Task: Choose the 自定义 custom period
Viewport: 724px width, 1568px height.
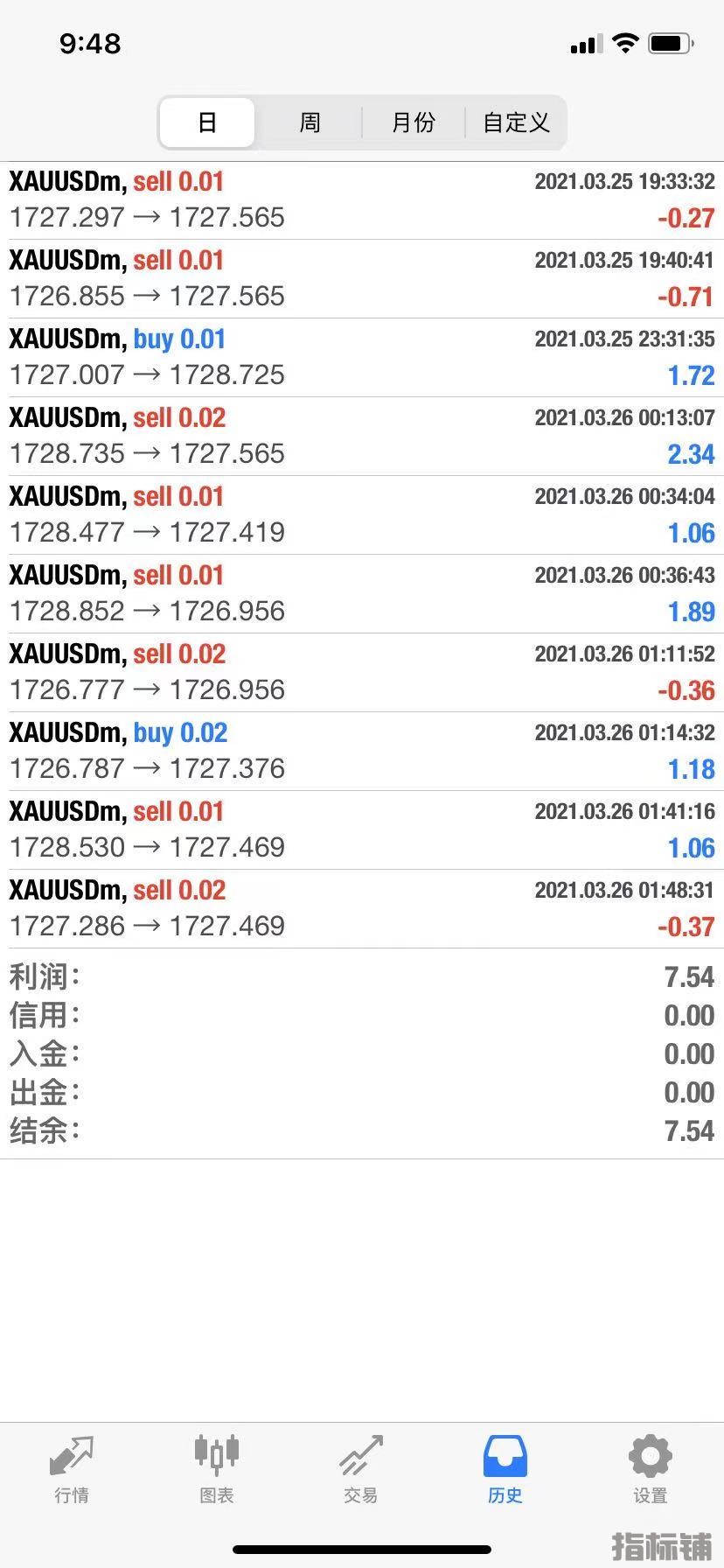Action: 516,122
